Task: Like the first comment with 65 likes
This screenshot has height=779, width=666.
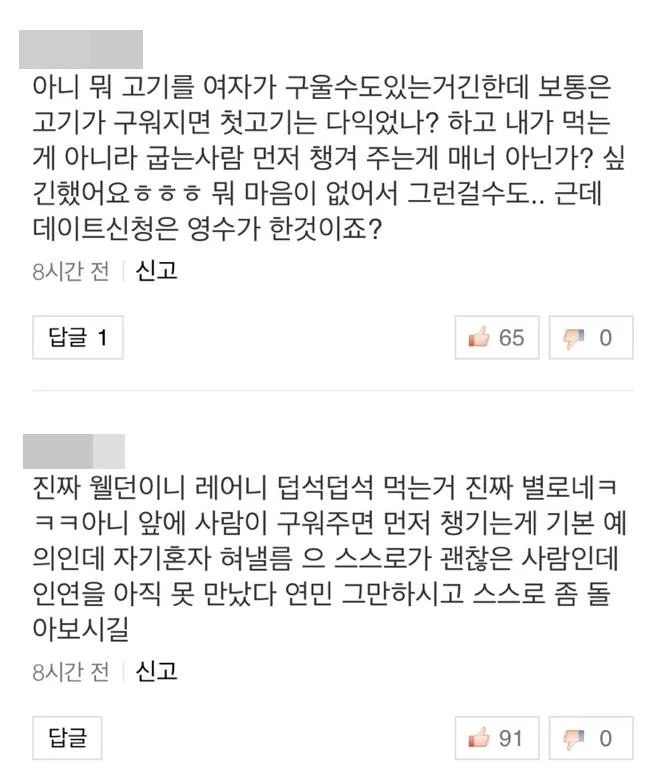Action: 496,338
